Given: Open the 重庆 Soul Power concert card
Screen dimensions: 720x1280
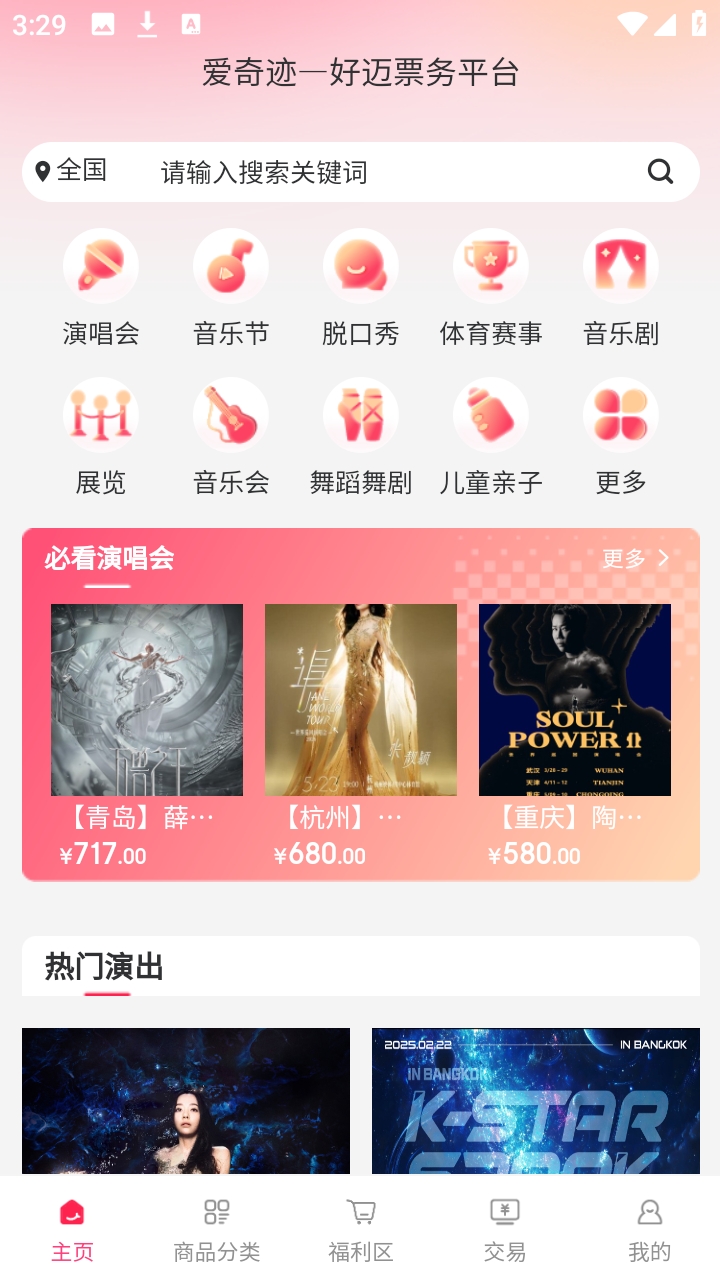Looking at the screenshot, I should click(x=575, y=735).
